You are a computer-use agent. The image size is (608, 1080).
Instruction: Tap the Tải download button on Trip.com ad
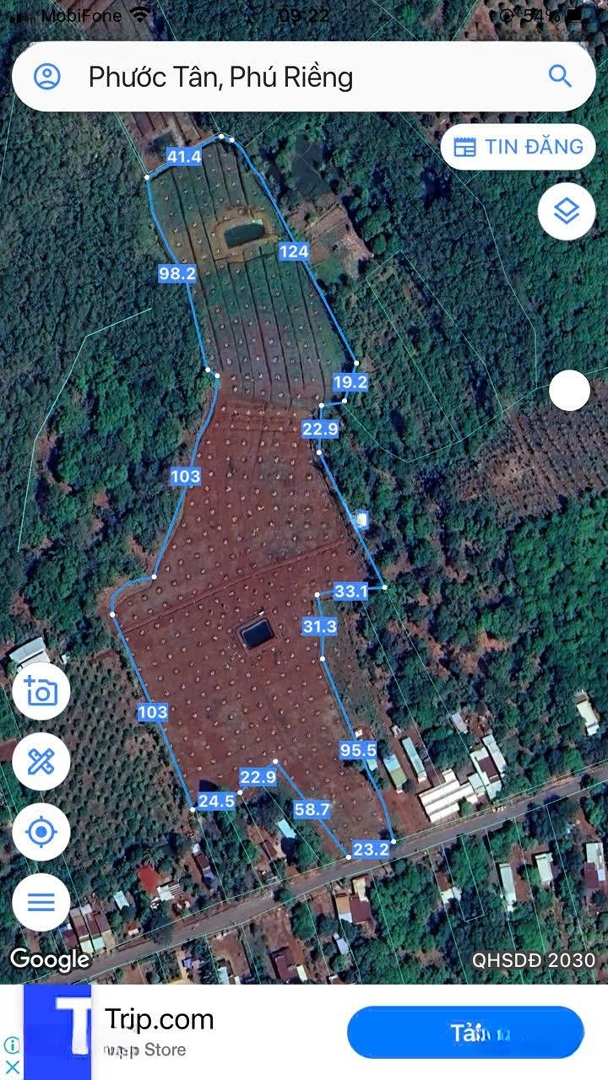pos(465,1032)
